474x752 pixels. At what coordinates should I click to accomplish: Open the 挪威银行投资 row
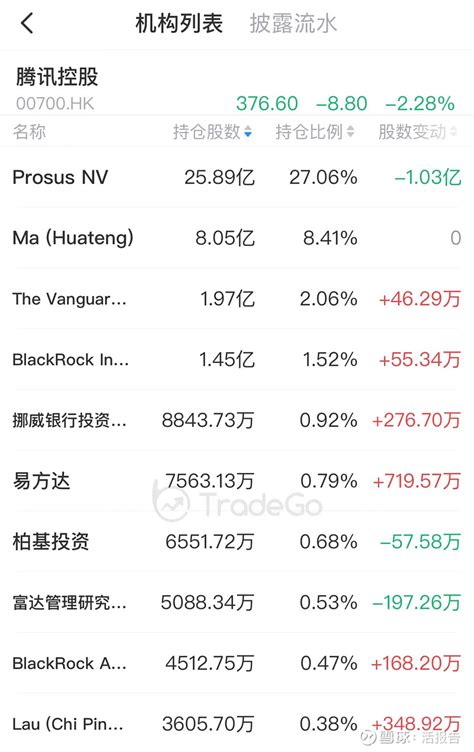237,421
